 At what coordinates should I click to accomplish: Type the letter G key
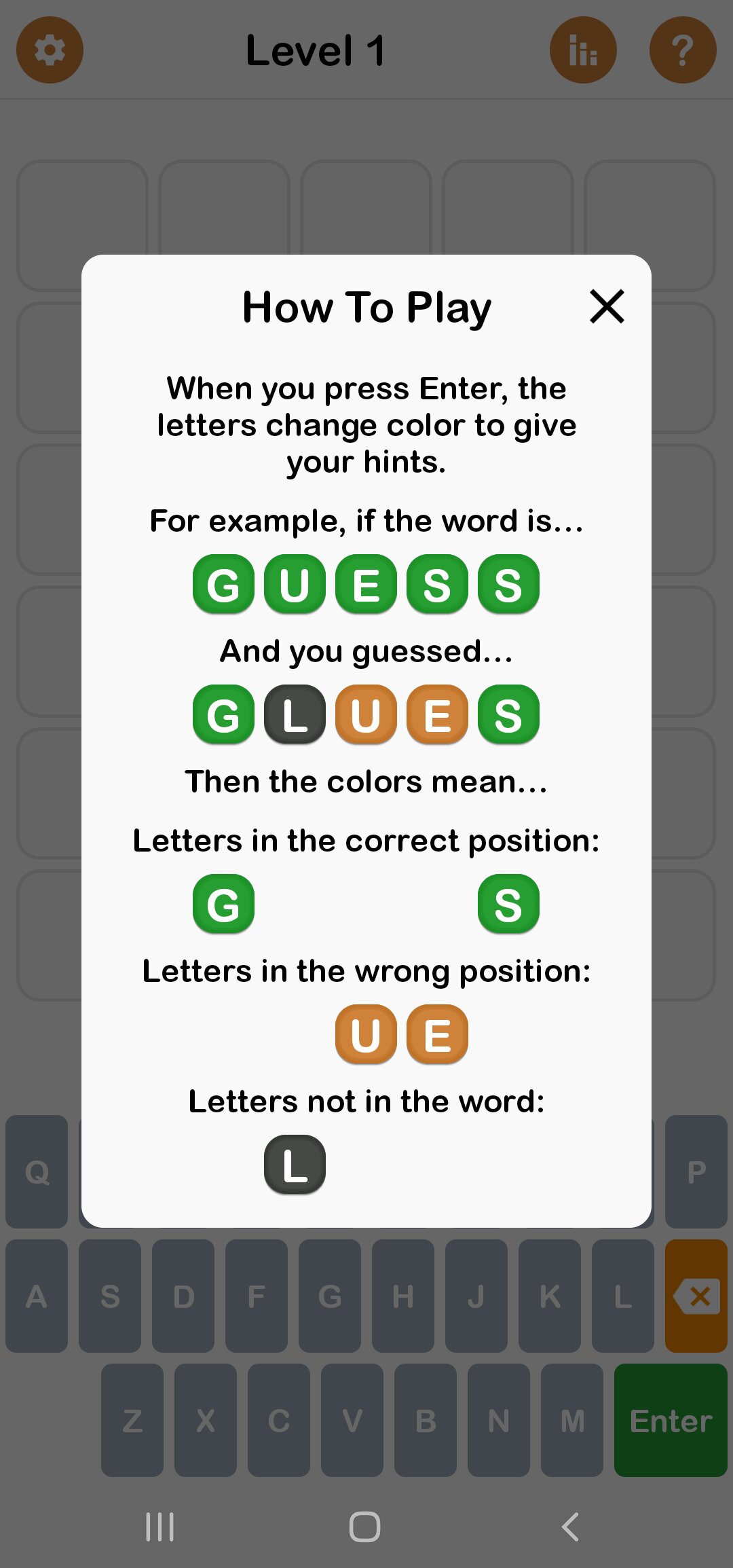(x=330, y=1296)
